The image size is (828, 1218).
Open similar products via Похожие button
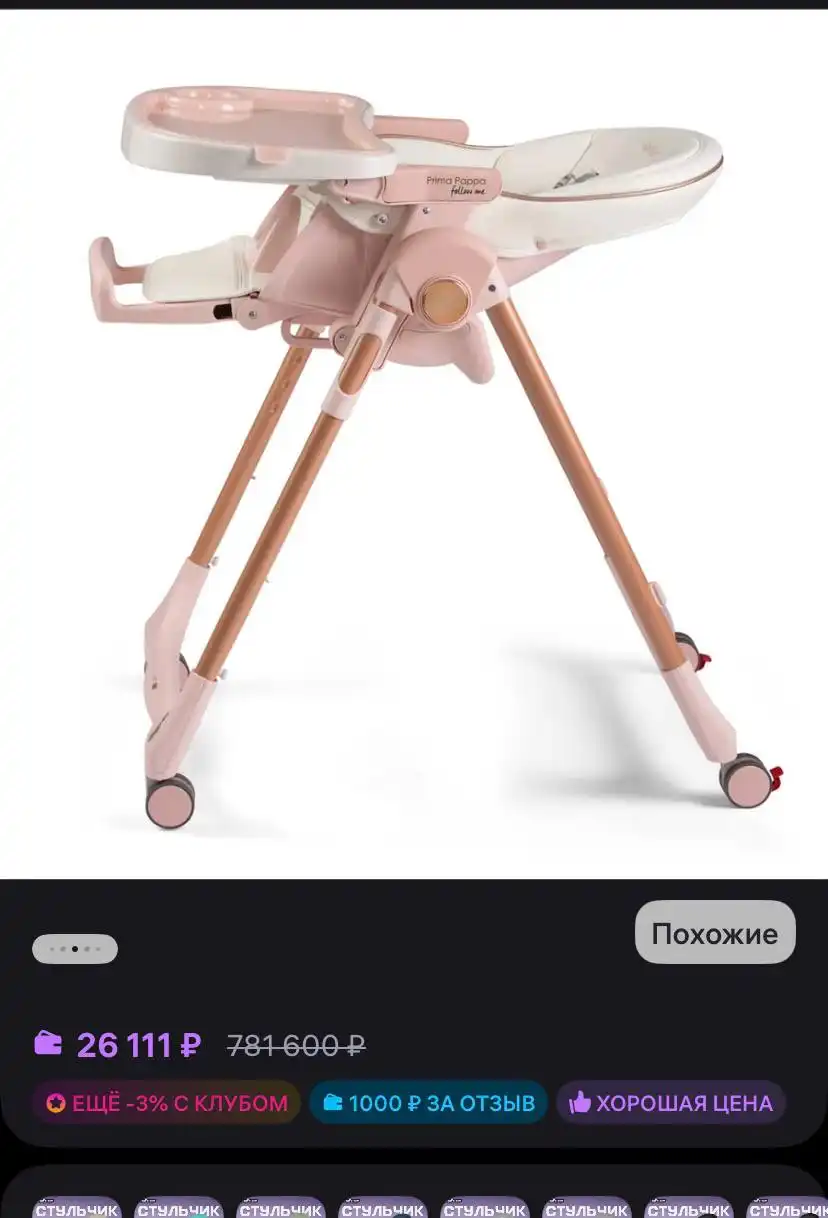pos(715,933)
